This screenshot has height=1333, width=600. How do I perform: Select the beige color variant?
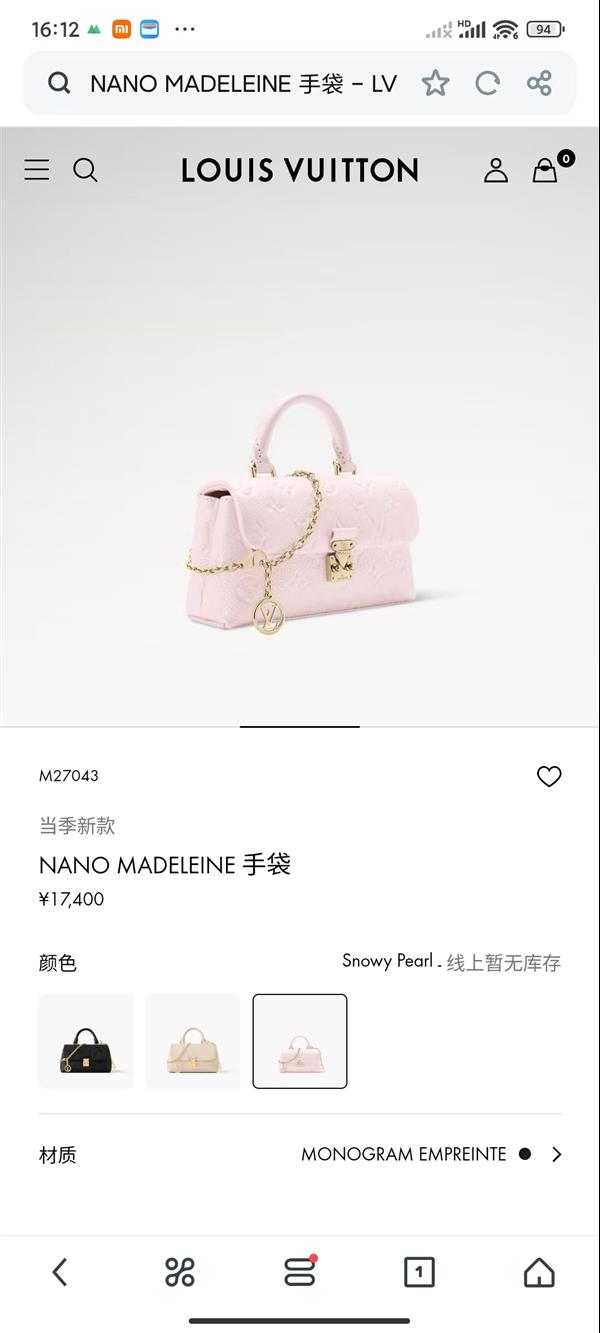coord(193,1041)
